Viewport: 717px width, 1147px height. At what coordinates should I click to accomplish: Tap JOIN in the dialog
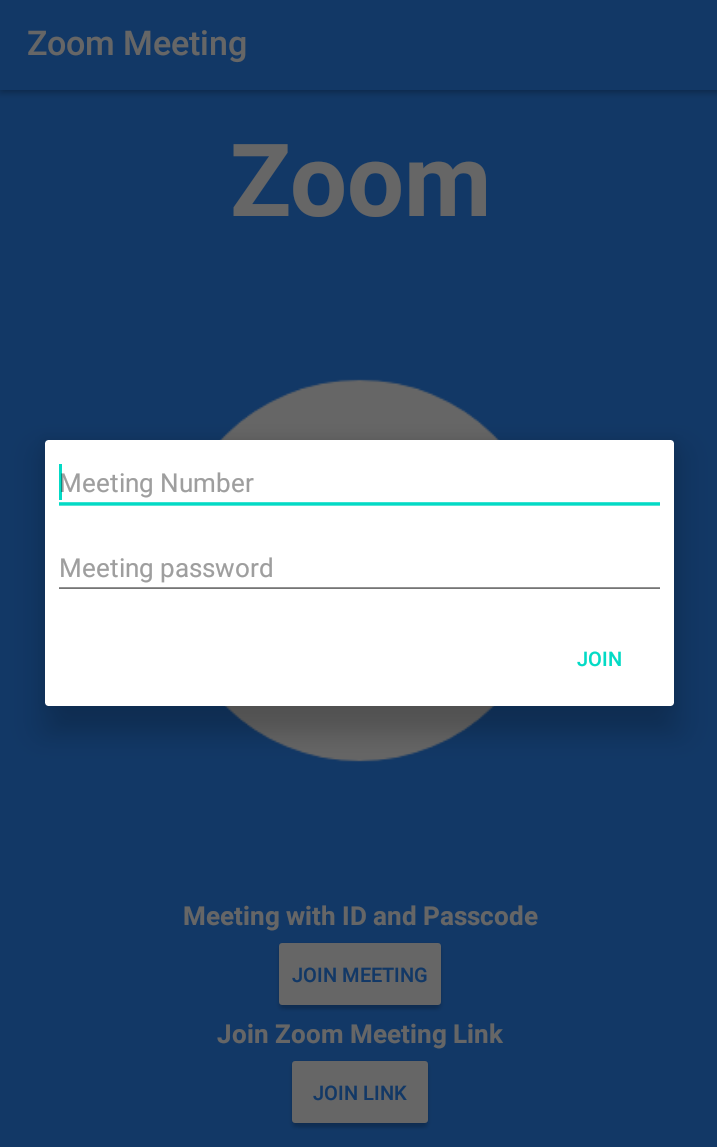599,659
